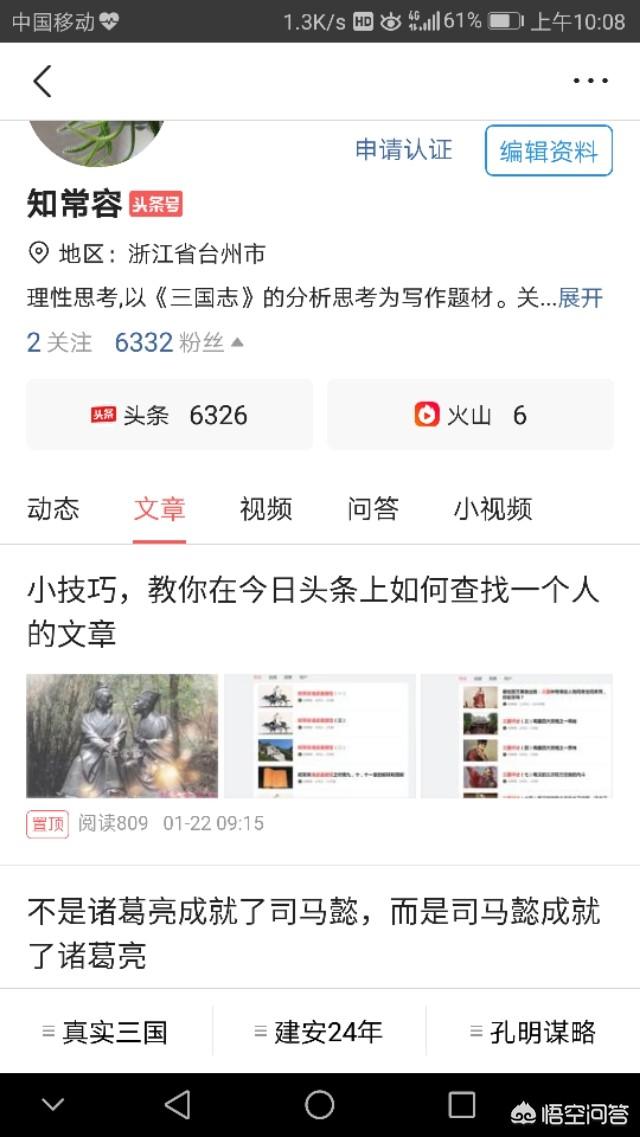Viewport: 640px width, 1137px height.
Task: Open the 孔明谋略 bottom menu
Action: click(x=533, y=1032)
